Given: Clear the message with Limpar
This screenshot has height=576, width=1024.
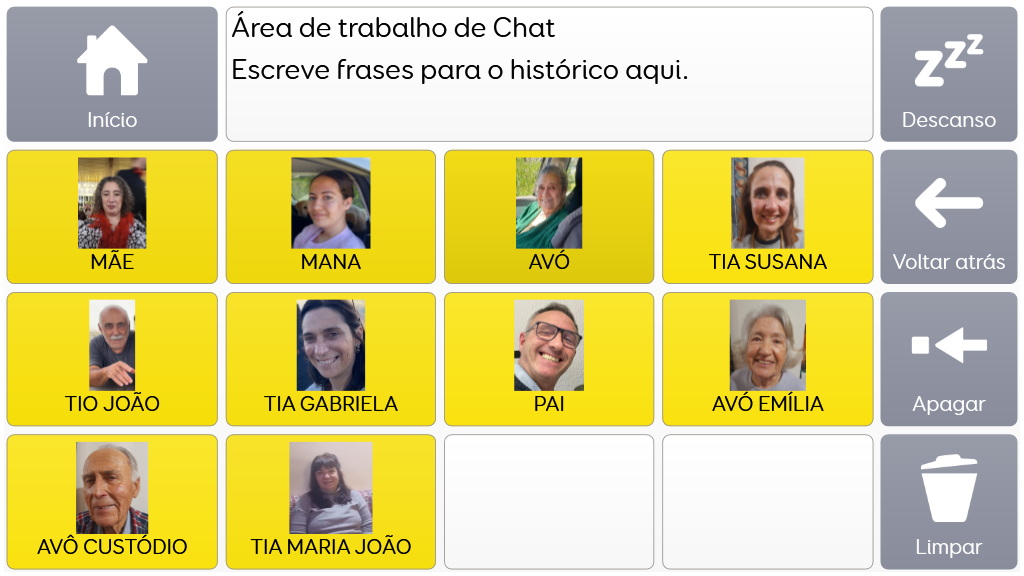Looking at the screenshot, I should (948, 502).
